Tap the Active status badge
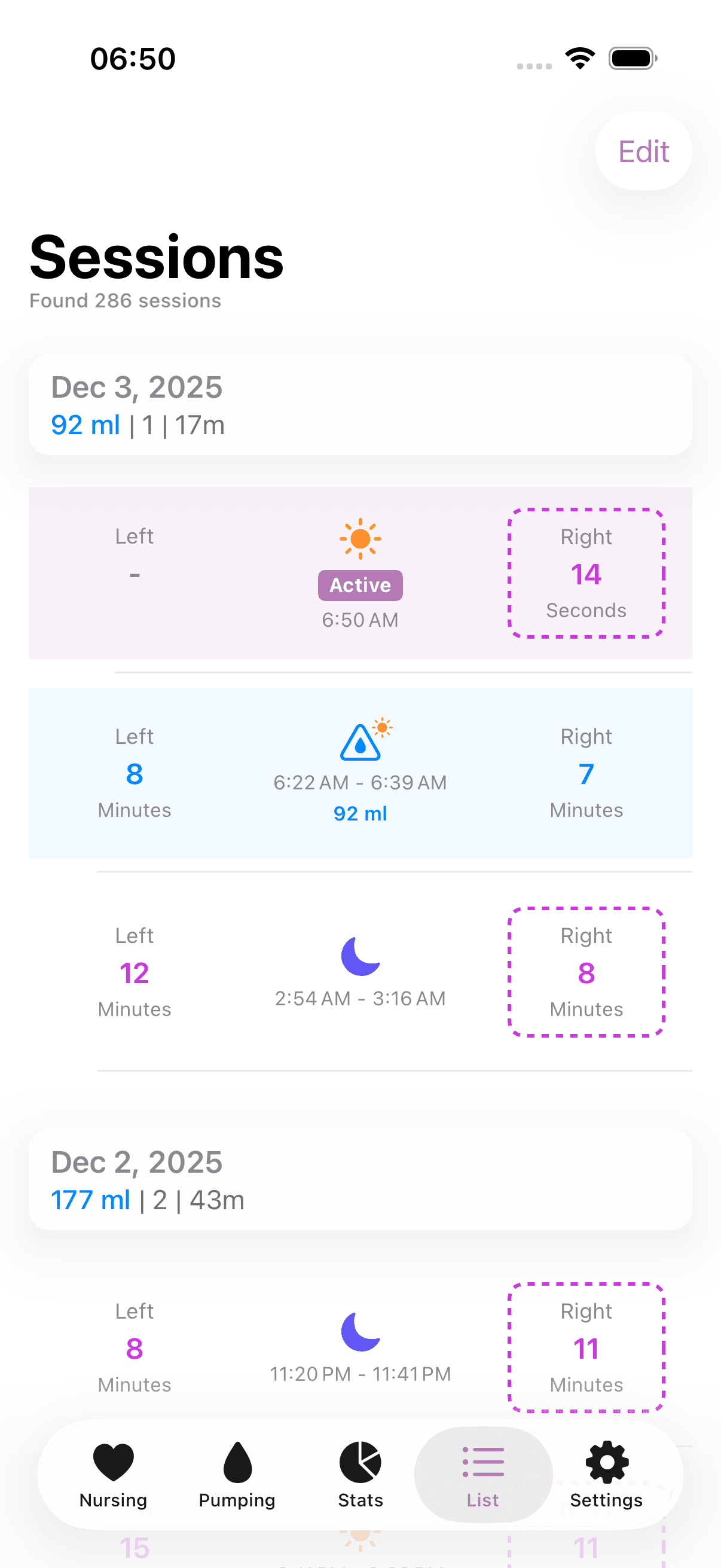Viewport: 721px width, 1568px height. pyautogui.click(x=360, y=585)
